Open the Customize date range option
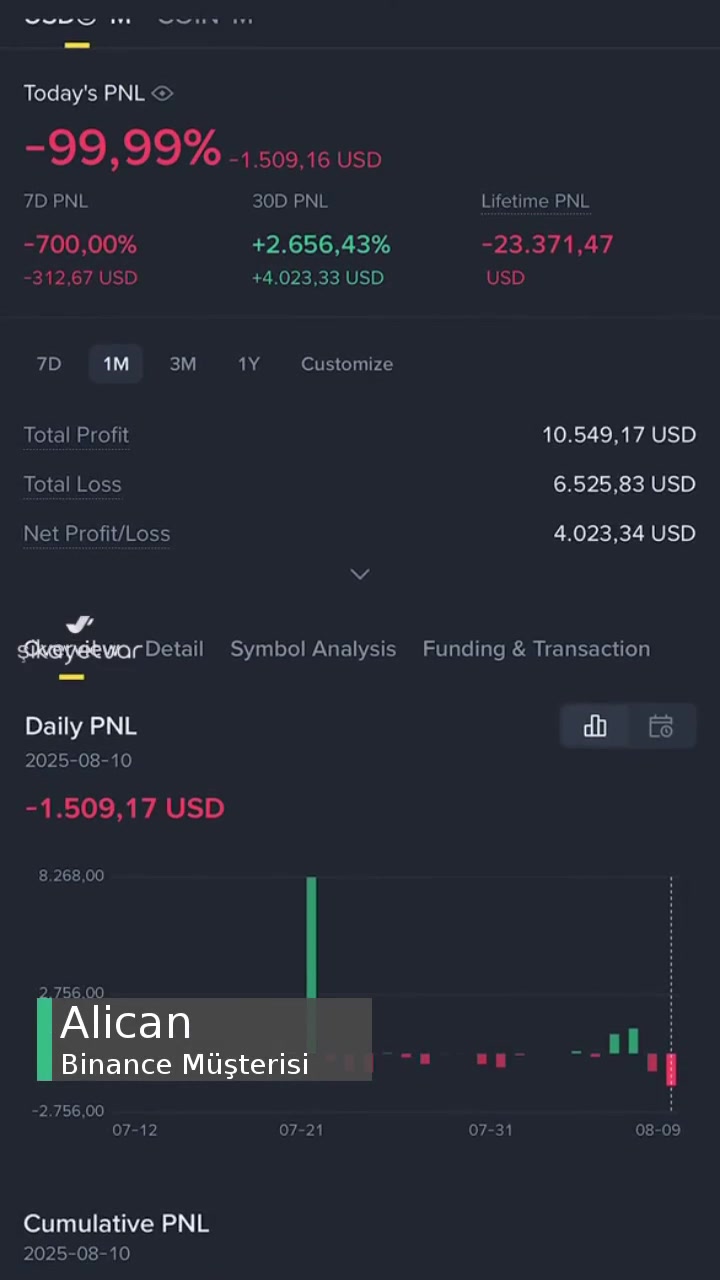 point(347,364)
